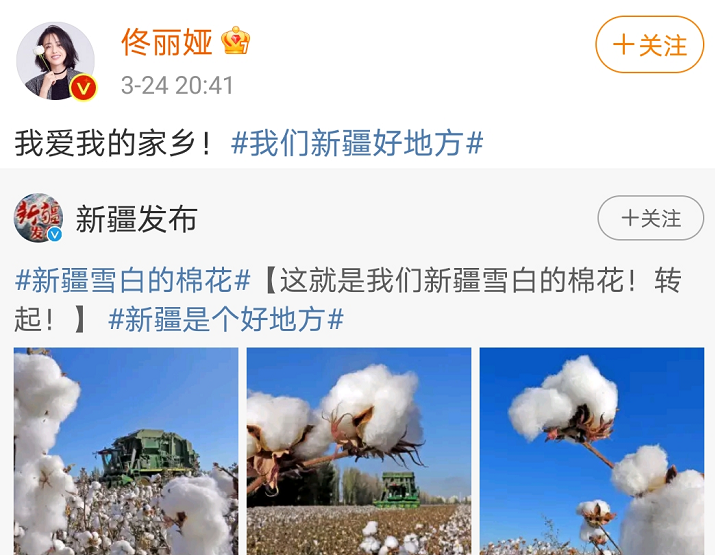This screenshot has height=555, width=715.
Task: Open 佟丽娅's profile avatar
Action: coord(55,61)
